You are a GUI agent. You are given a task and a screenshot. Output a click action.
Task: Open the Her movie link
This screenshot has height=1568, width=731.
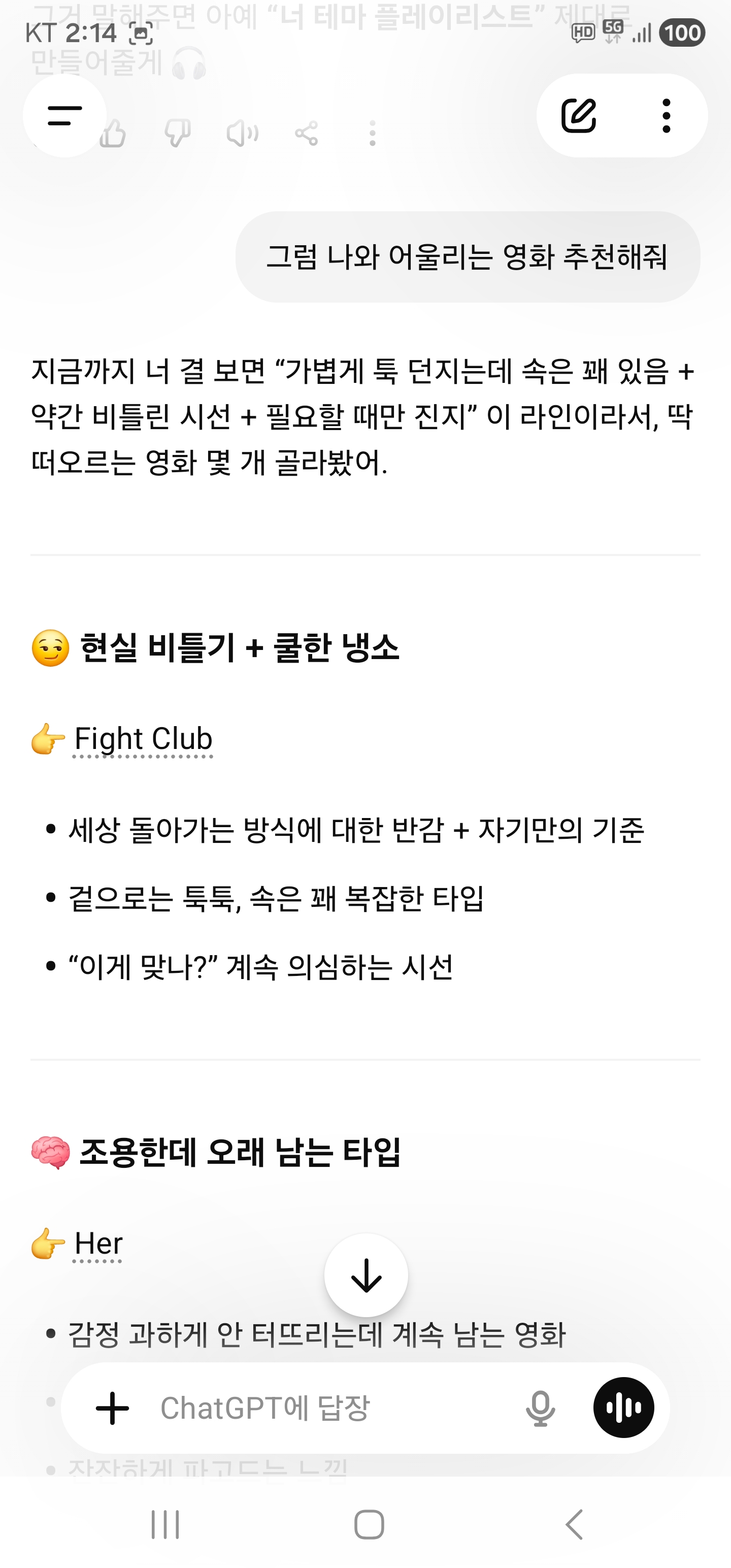(98, 1244)
